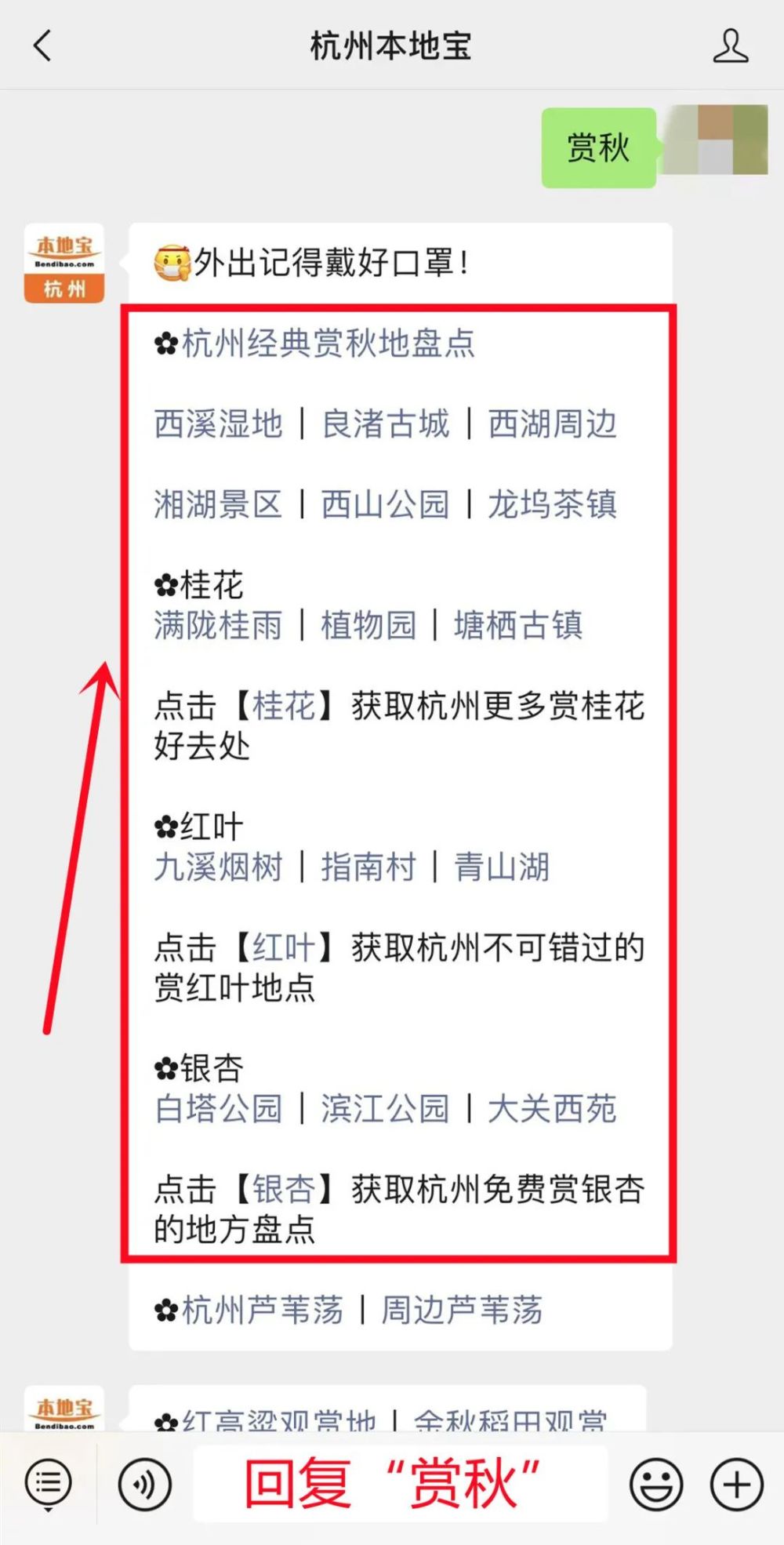Go back from the 杭州本地宝 chat
The image size is (784, 1545).
coord(42,45)
